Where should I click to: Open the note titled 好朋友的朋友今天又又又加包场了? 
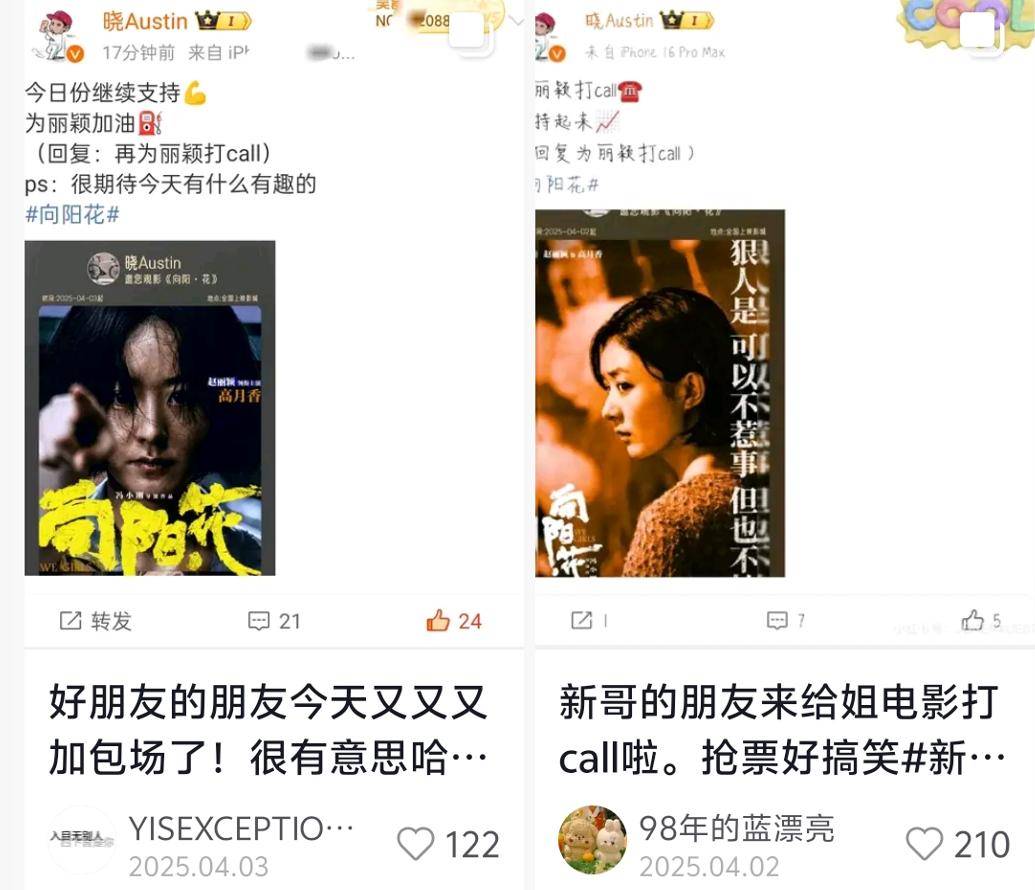point(268,730)
